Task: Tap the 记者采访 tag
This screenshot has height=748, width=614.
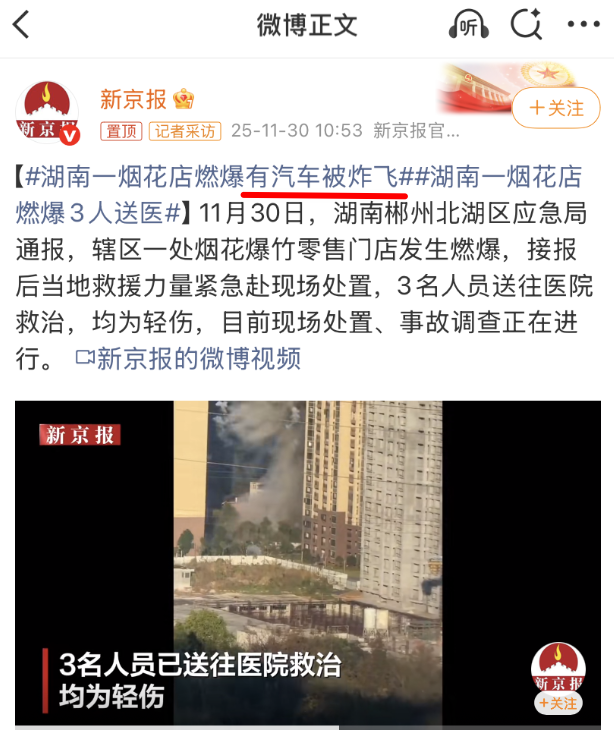Action: point(185,131)
